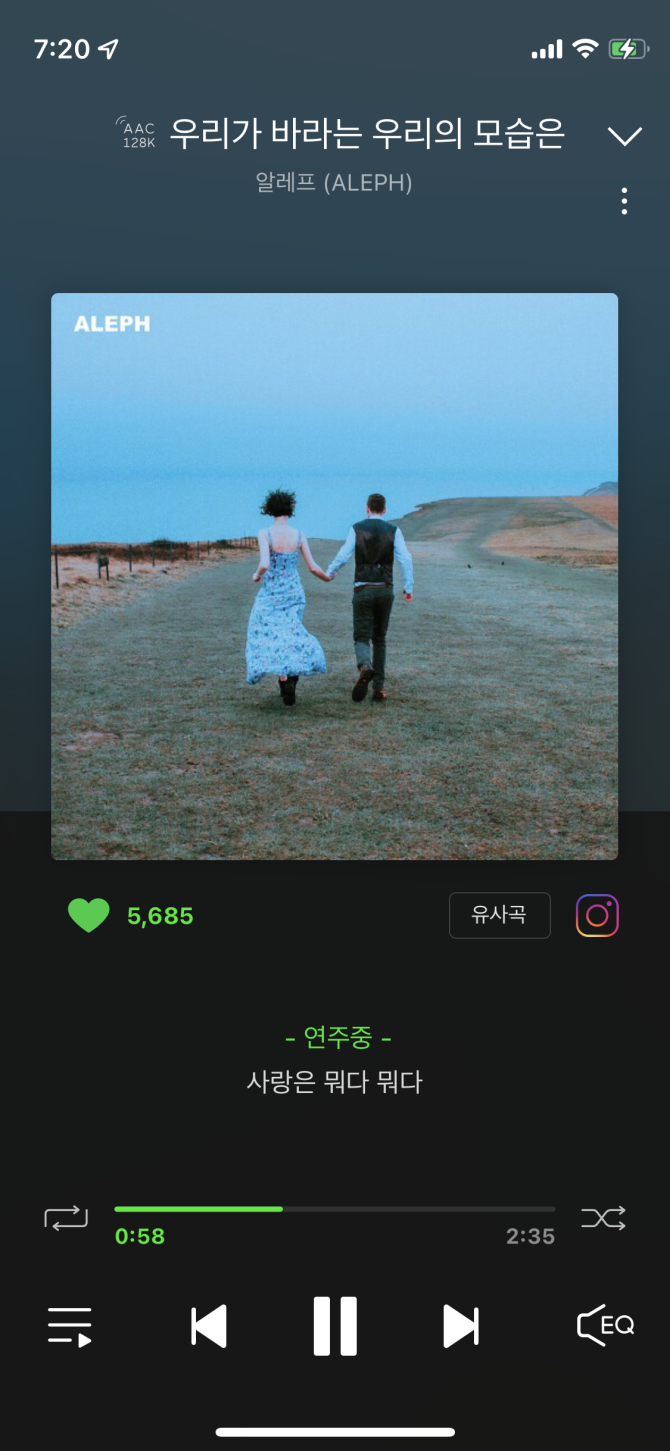Image resolution: width=670 pixels, height=1451 pixels.
Task: Open the artist 알레프 (ALEPH) page
Action: click(334, 183)
